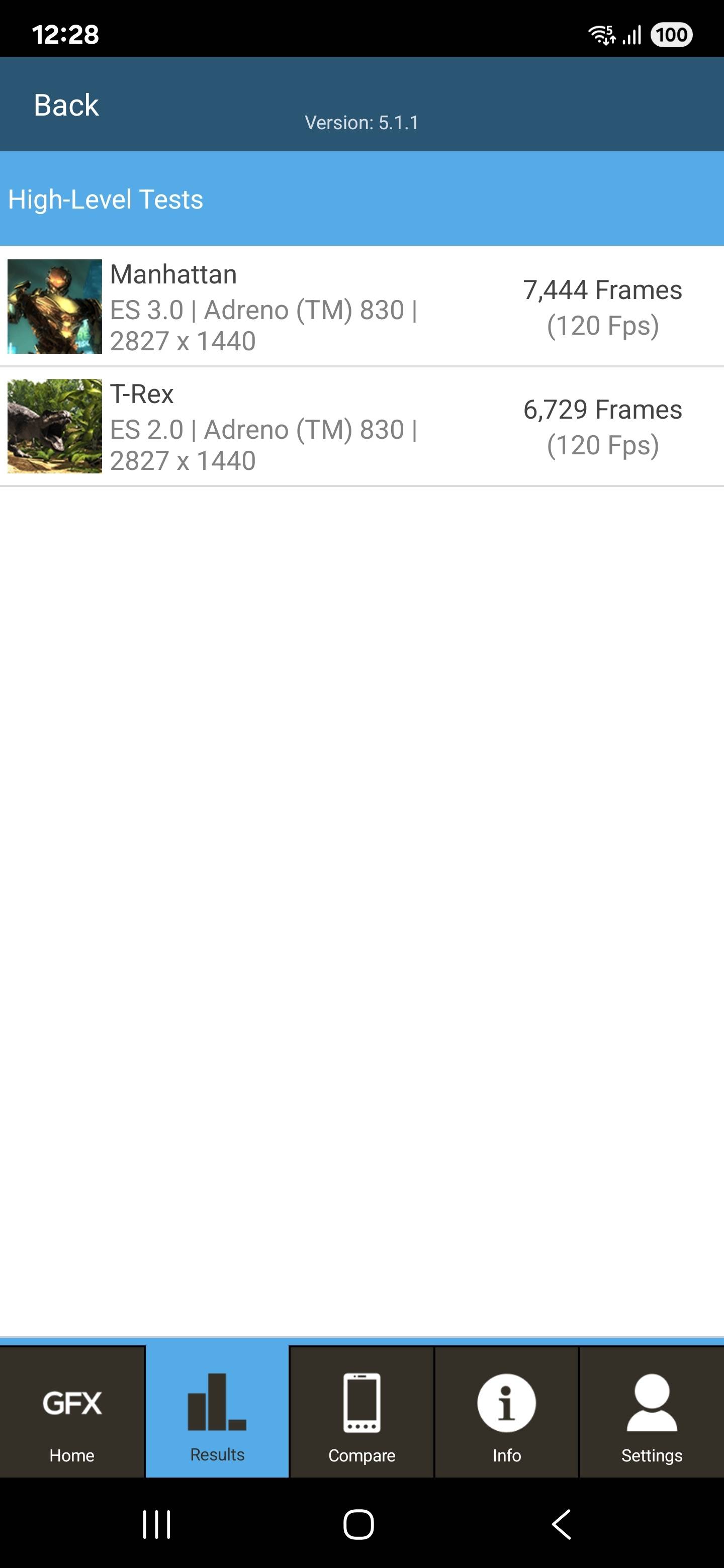Tap the Back button in the header
The width and height of the screenshot is (724, 1568).
(66, 105)
